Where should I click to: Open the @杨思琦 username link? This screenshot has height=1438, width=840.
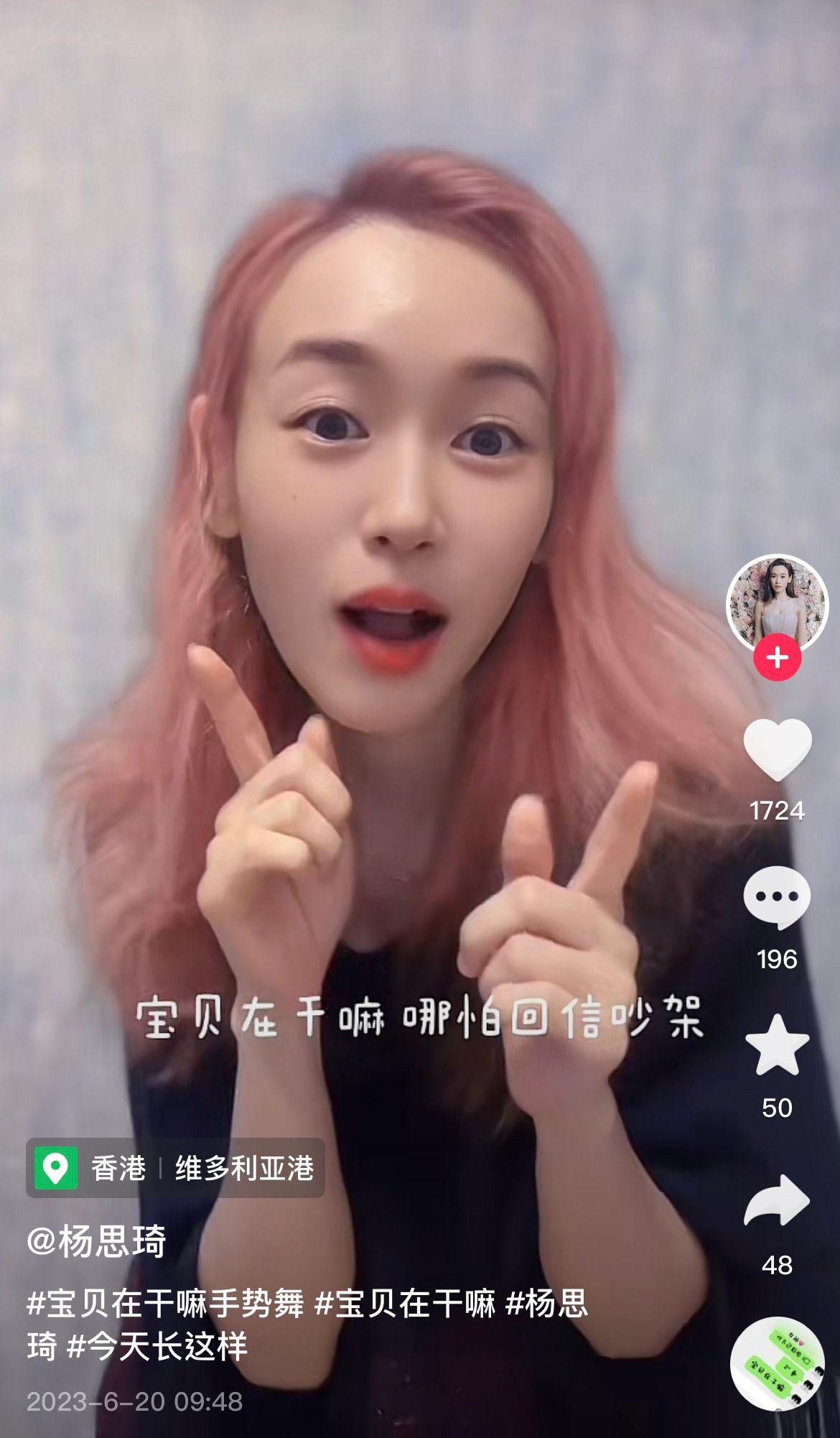(x=97, y=1240)
